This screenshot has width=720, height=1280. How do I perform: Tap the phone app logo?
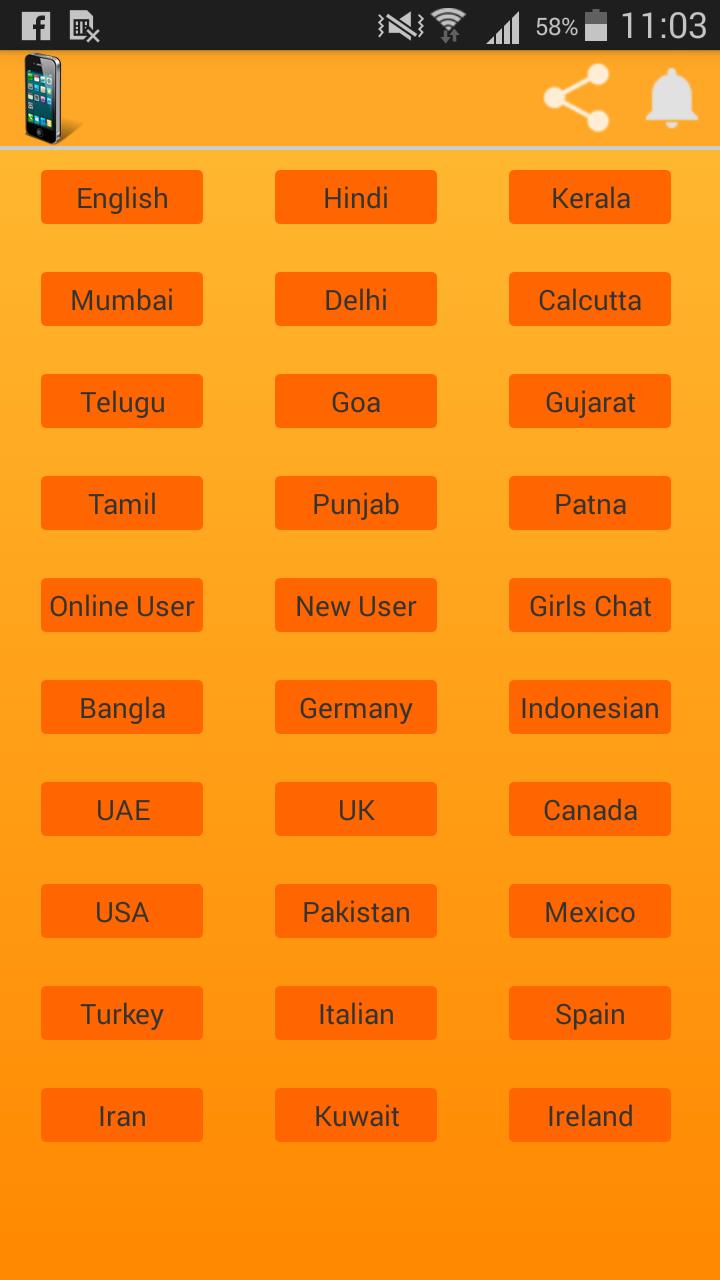click(x=44, y=97)
